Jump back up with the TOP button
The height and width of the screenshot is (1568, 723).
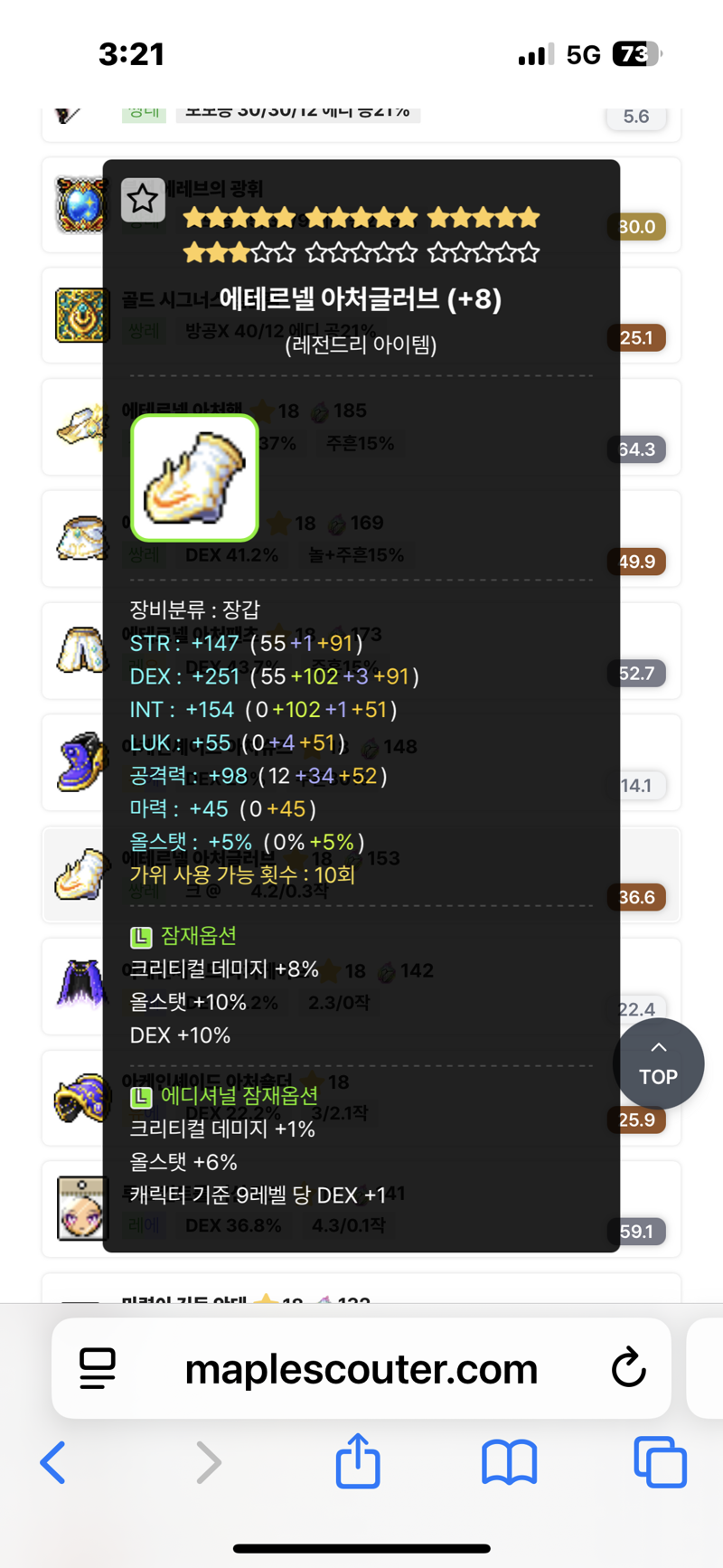click(658, 1063)
